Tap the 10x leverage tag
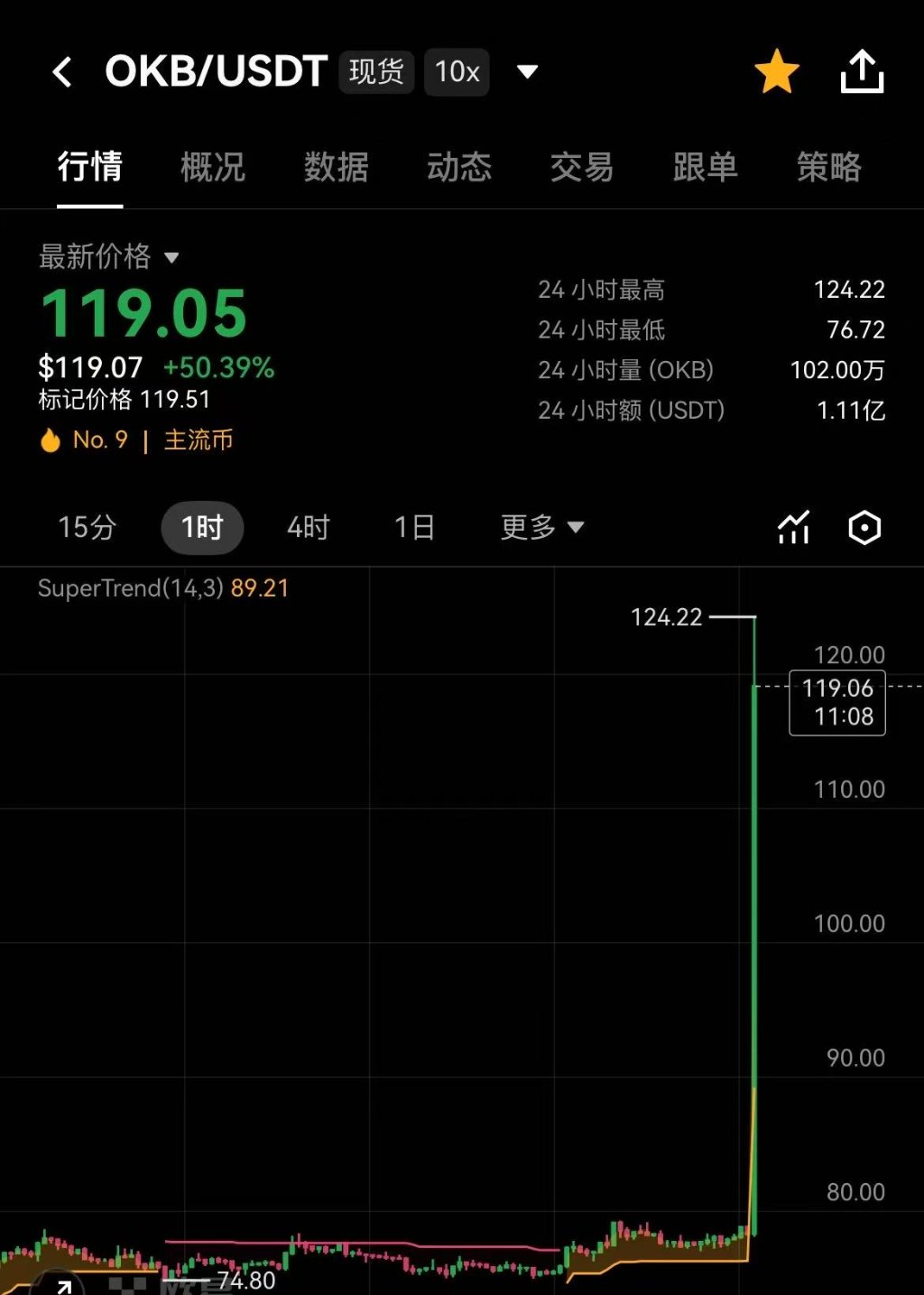 457,72
